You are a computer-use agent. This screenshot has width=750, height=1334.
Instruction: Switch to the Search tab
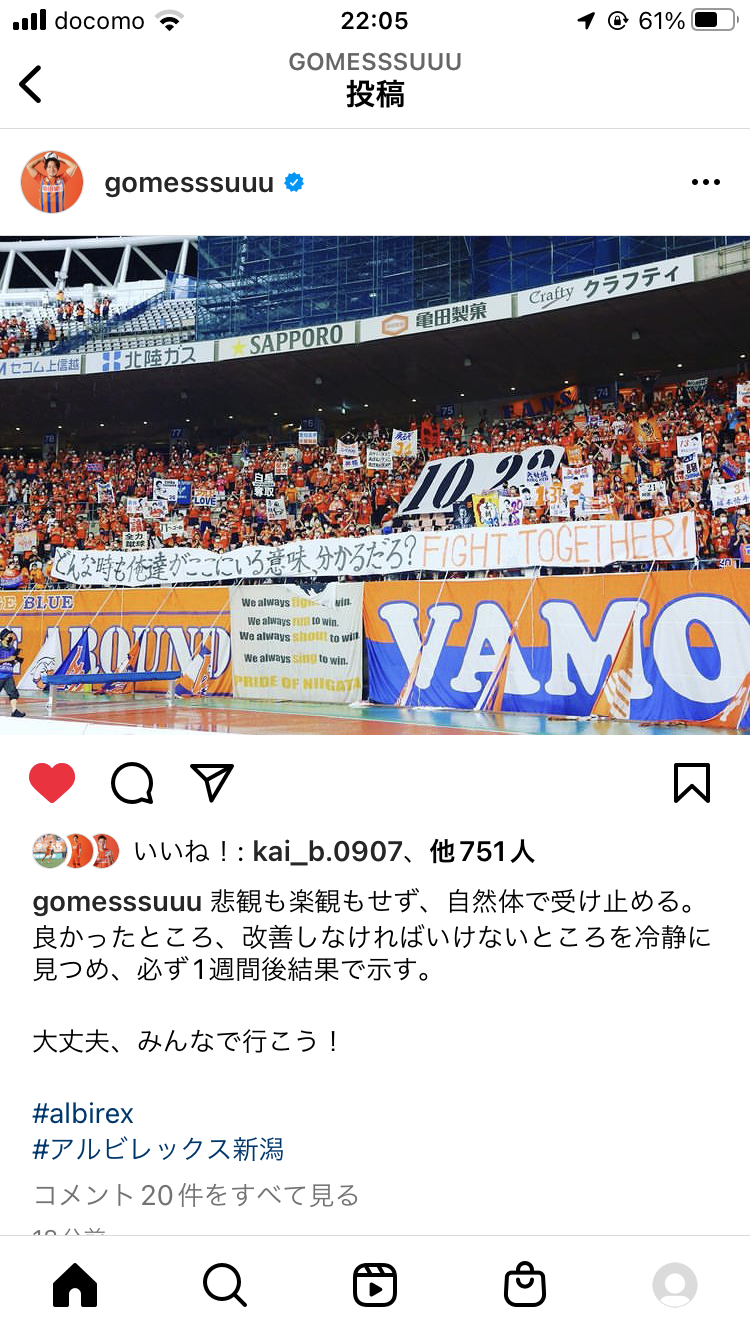[225, 1284]
